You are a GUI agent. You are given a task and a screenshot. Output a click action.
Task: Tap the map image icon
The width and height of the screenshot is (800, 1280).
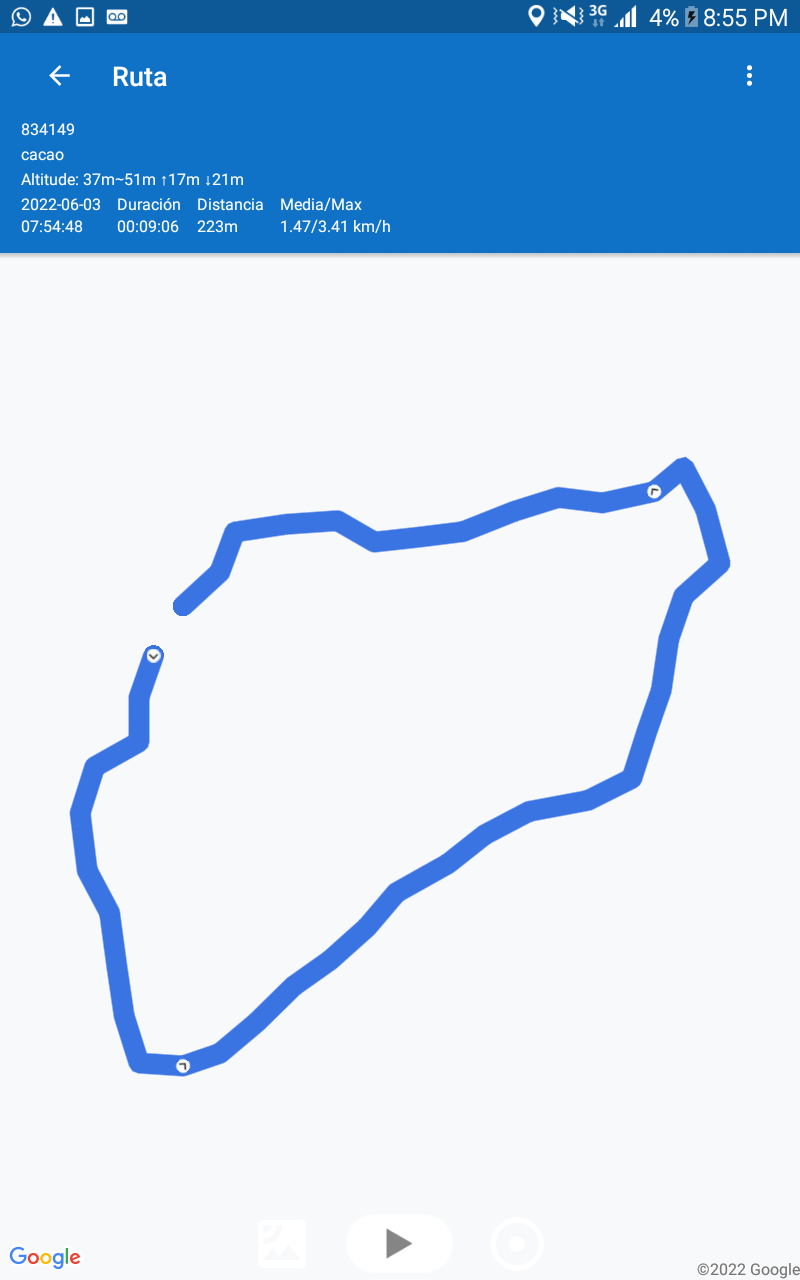[x=282, y=1244]
